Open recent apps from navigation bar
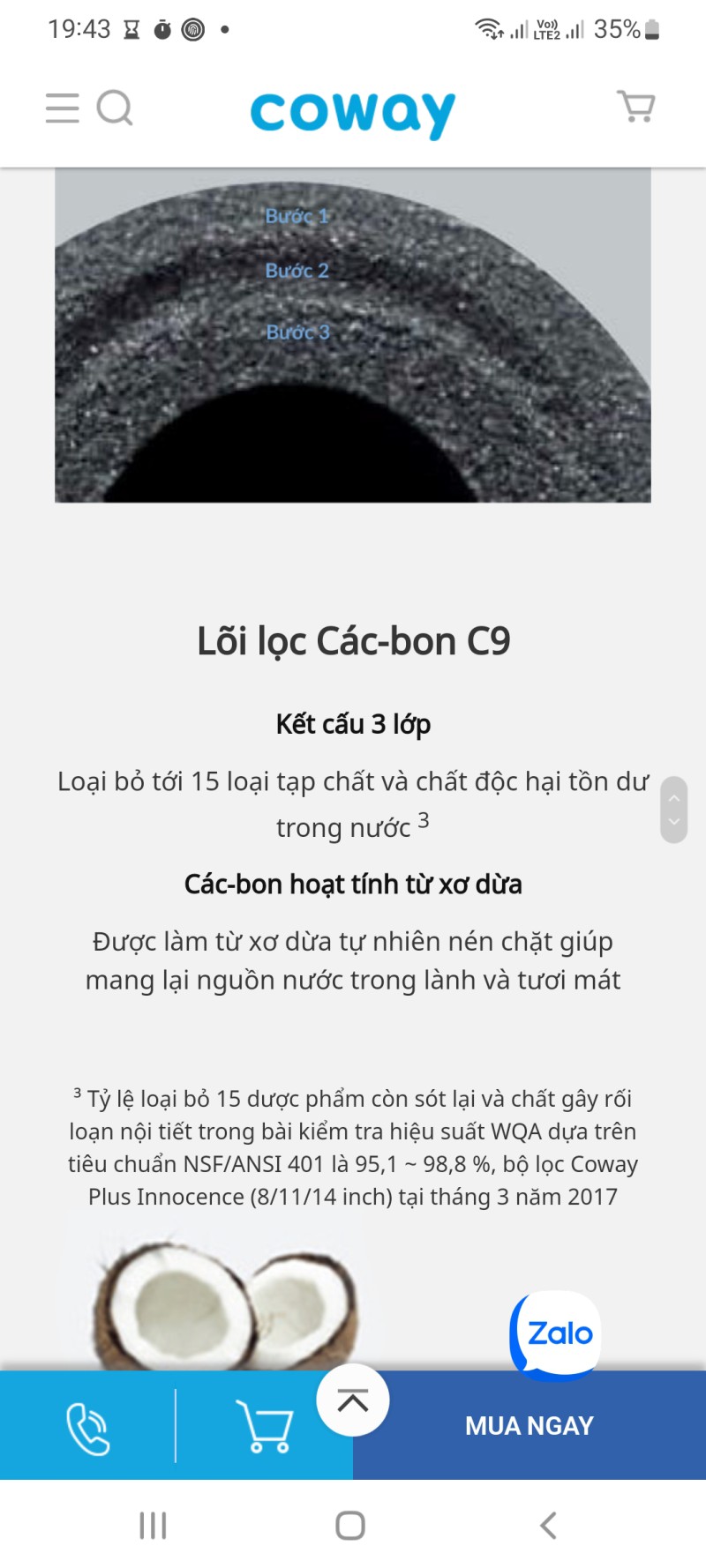The height and width of the screenshot is (1568, 706). click(x=153, y=1525)
